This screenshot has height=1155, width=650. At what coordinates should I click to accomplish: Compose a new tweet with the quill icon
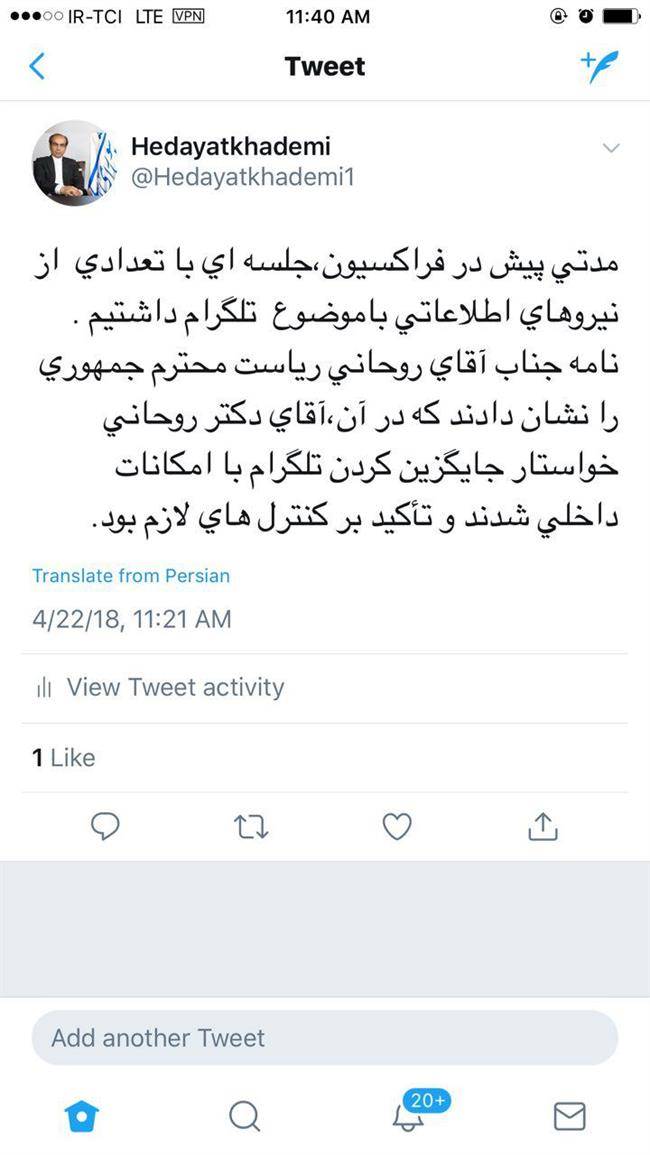(600, 66)
